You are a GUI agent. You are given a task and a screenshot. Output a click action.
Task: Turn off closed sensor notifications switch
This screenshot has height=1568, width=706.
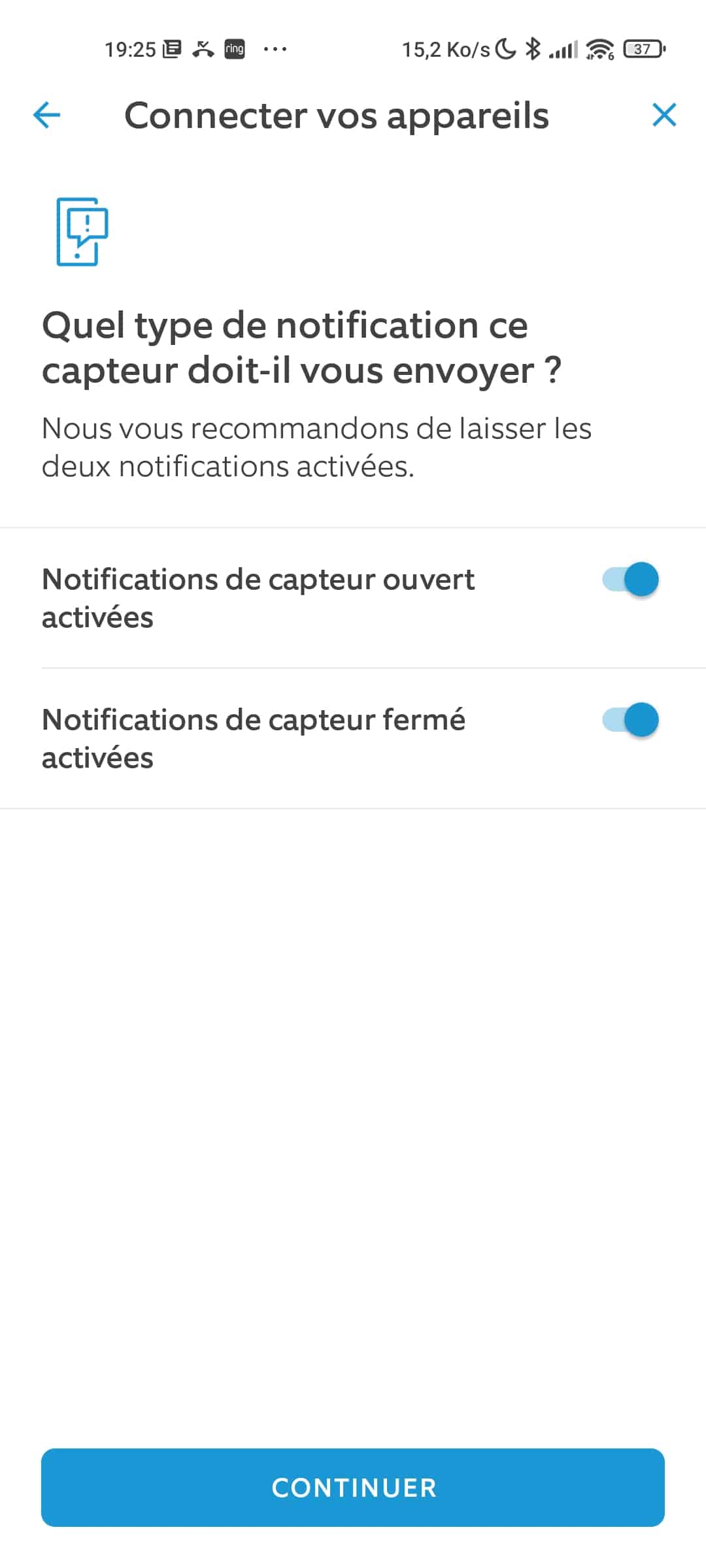coord(630,720)
